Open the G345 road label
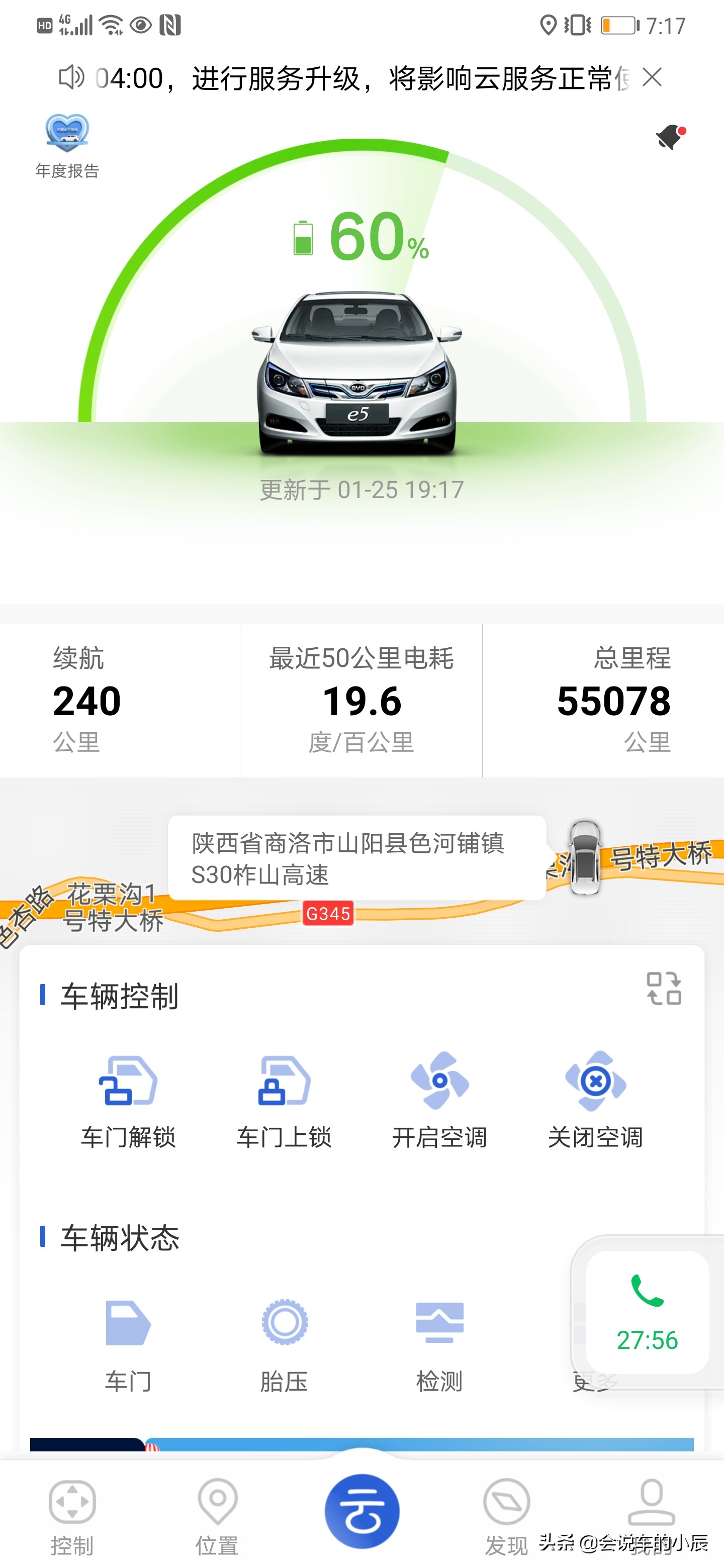 point(329,913)
